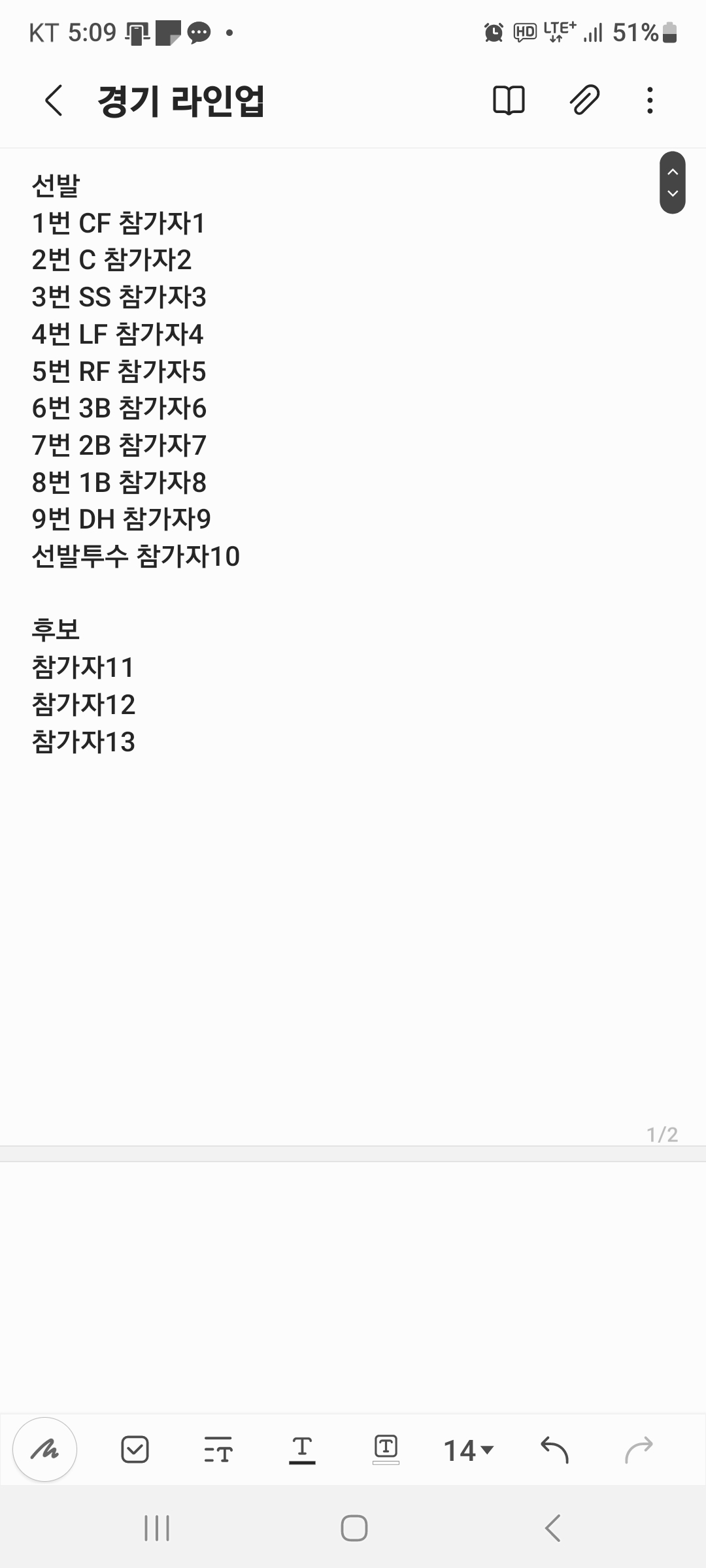Viewport: 706px width, 1568px height.
Task: Go to home screen via navigation bar
Action: coord(354,1528)
